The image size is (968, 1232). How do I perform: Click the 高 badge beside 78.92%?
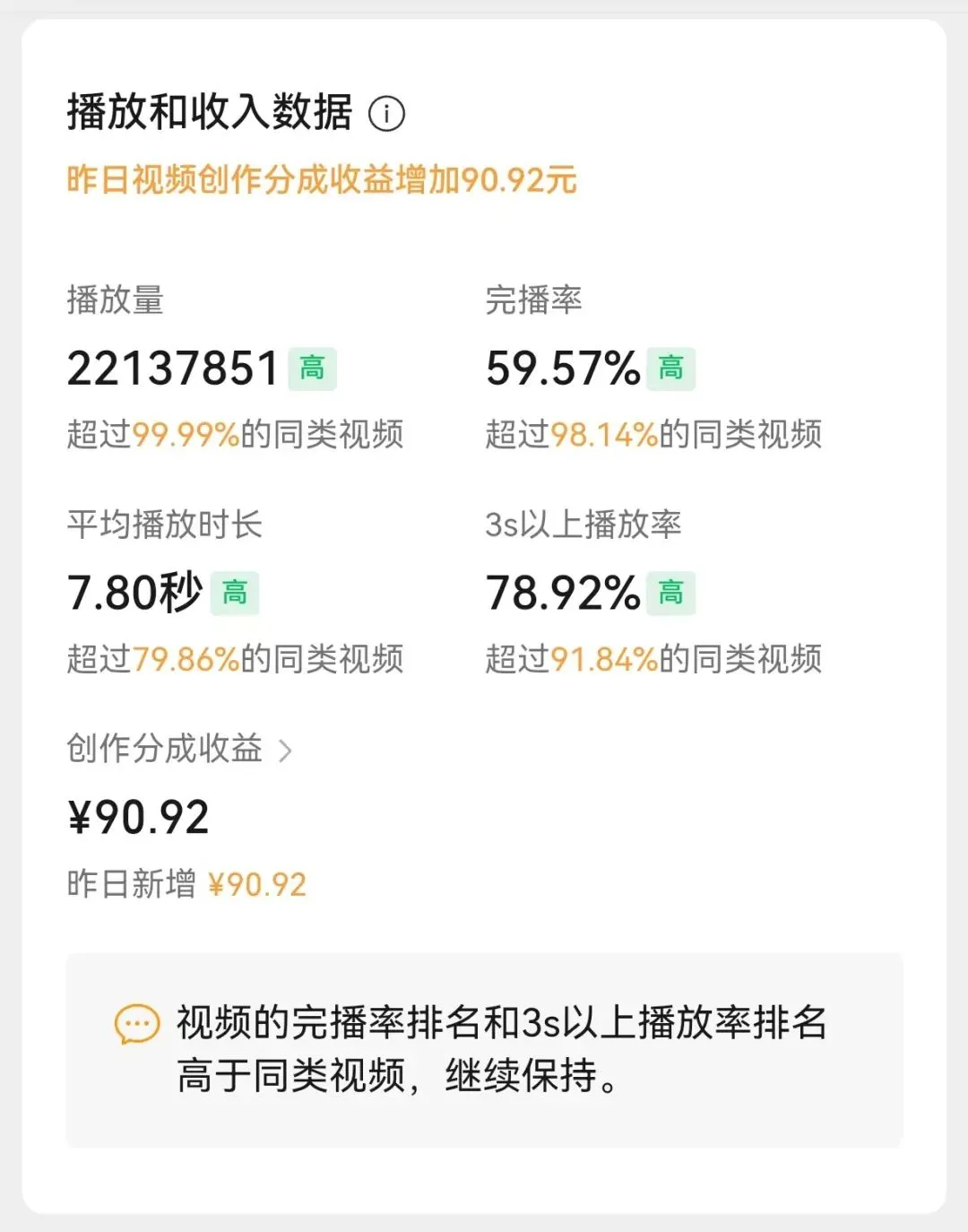click(x=670, y=593)
